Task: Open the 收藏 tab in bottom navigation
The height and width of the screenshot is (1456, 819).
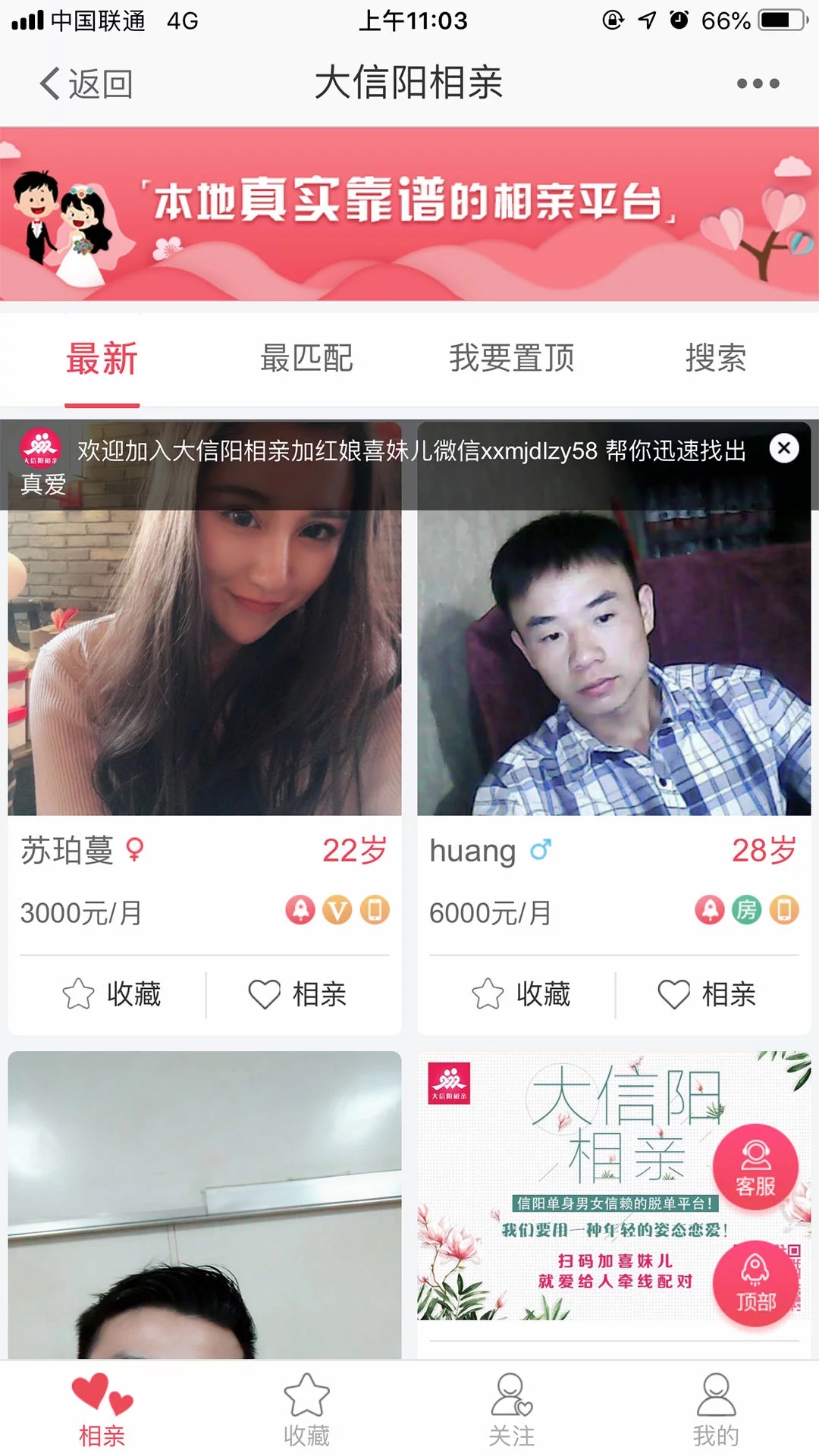Action: (306, 1409)
